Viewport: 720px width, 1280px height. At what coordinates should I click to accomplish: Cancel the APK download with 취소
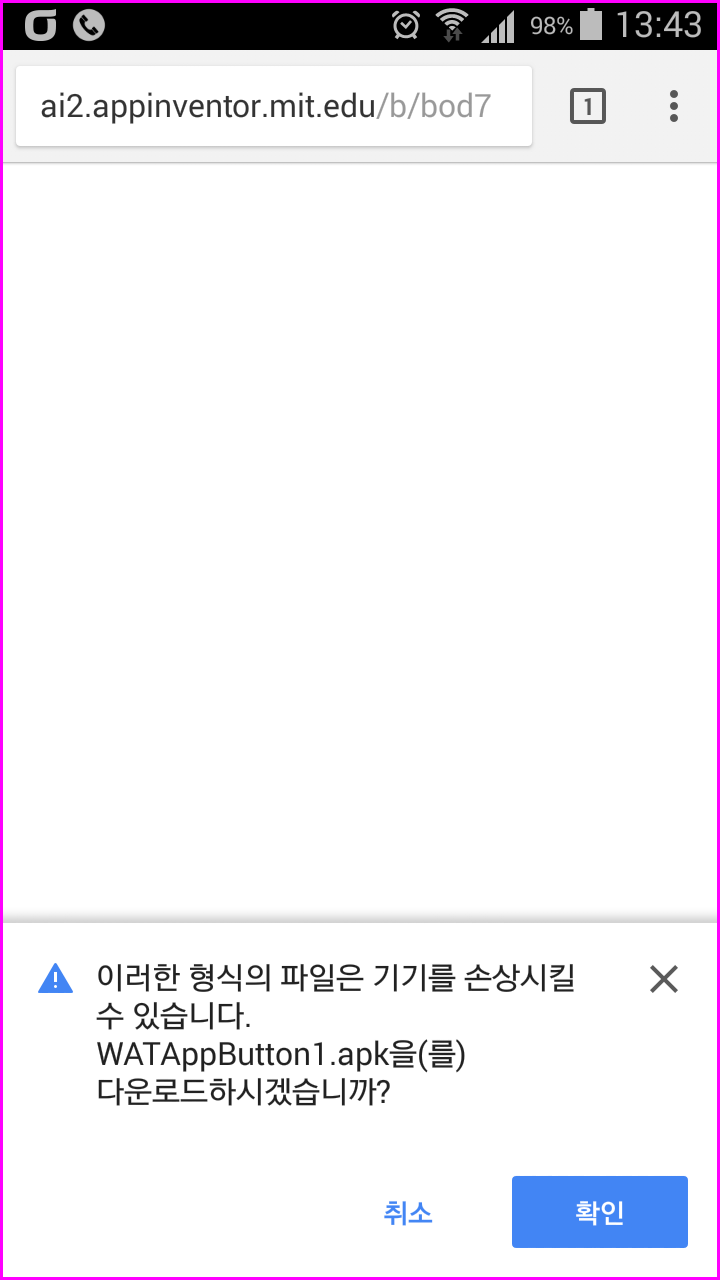[x=408, y=1213]
